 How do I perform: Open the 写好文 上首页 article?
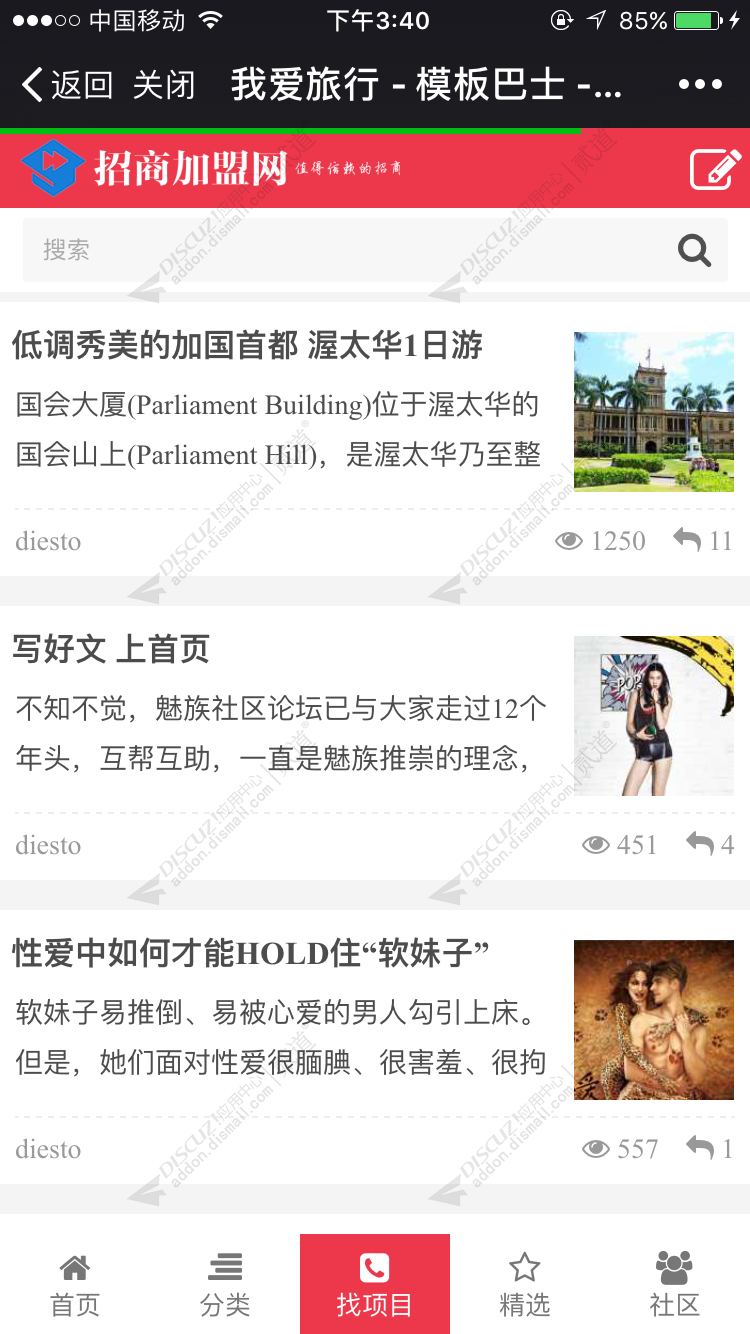click(111, 650)
